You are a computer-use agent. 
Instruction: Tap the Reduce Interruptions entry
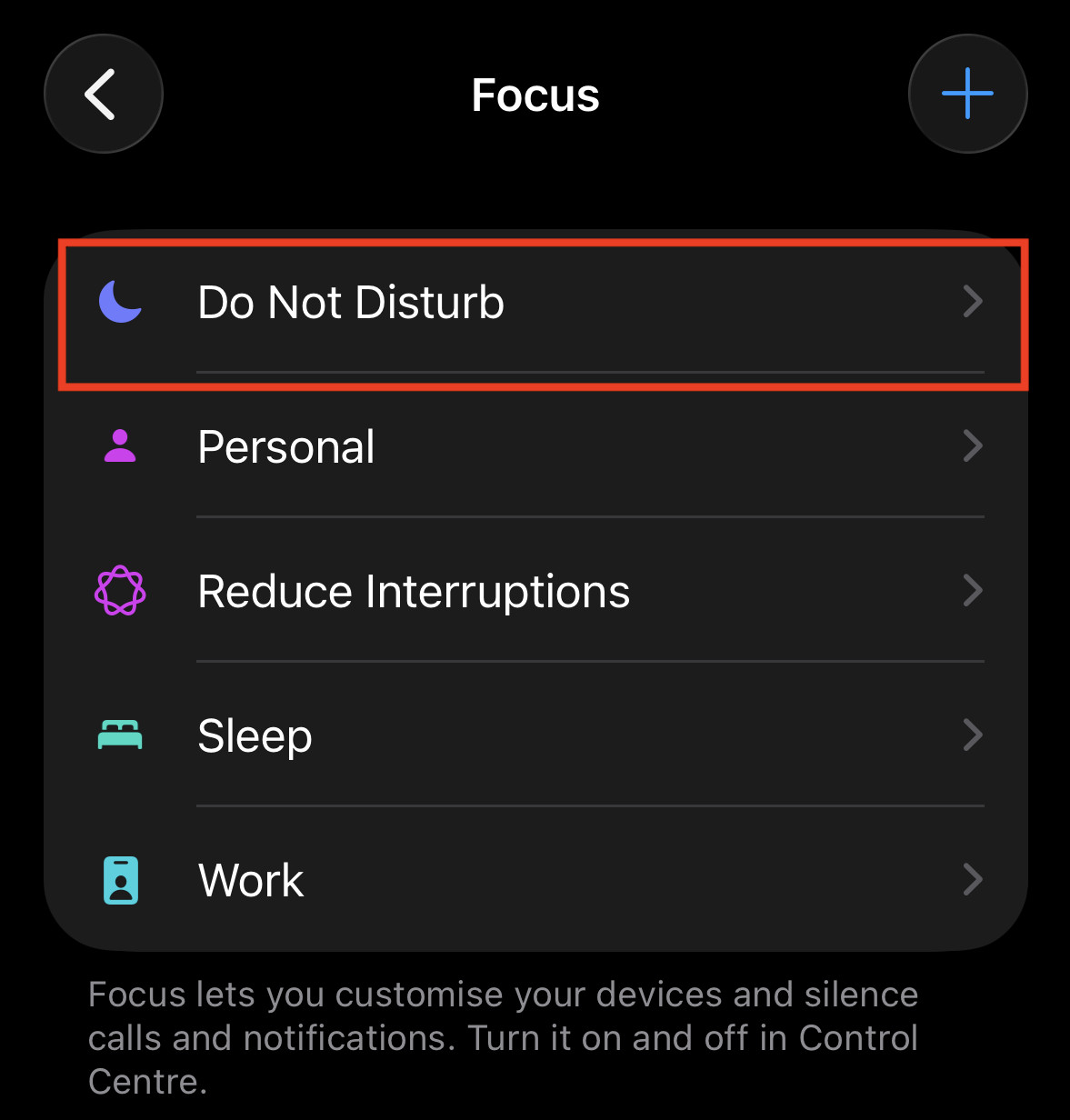[x=535, y=590]
